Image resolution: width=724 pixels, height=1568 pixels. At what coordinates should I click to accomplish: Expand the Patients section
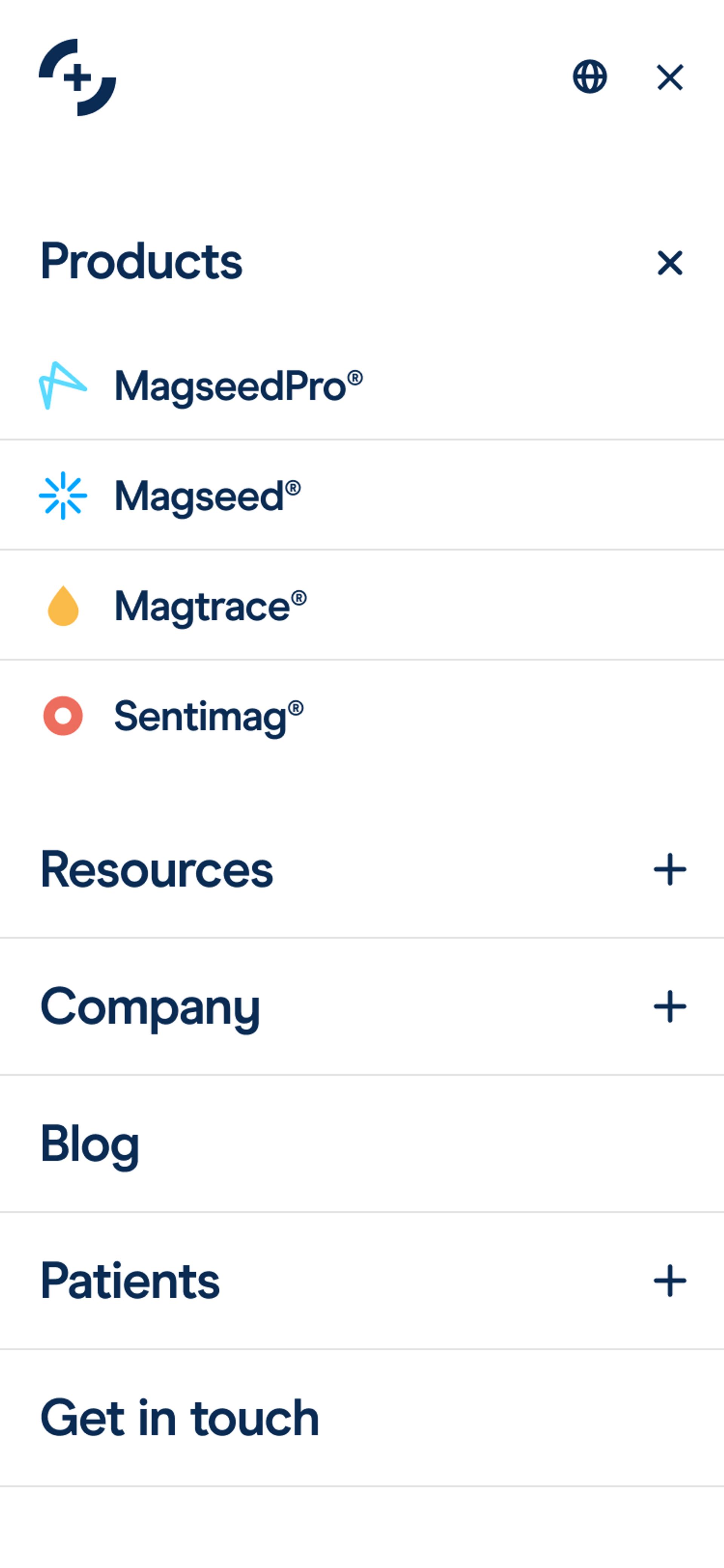[670, 1281]
